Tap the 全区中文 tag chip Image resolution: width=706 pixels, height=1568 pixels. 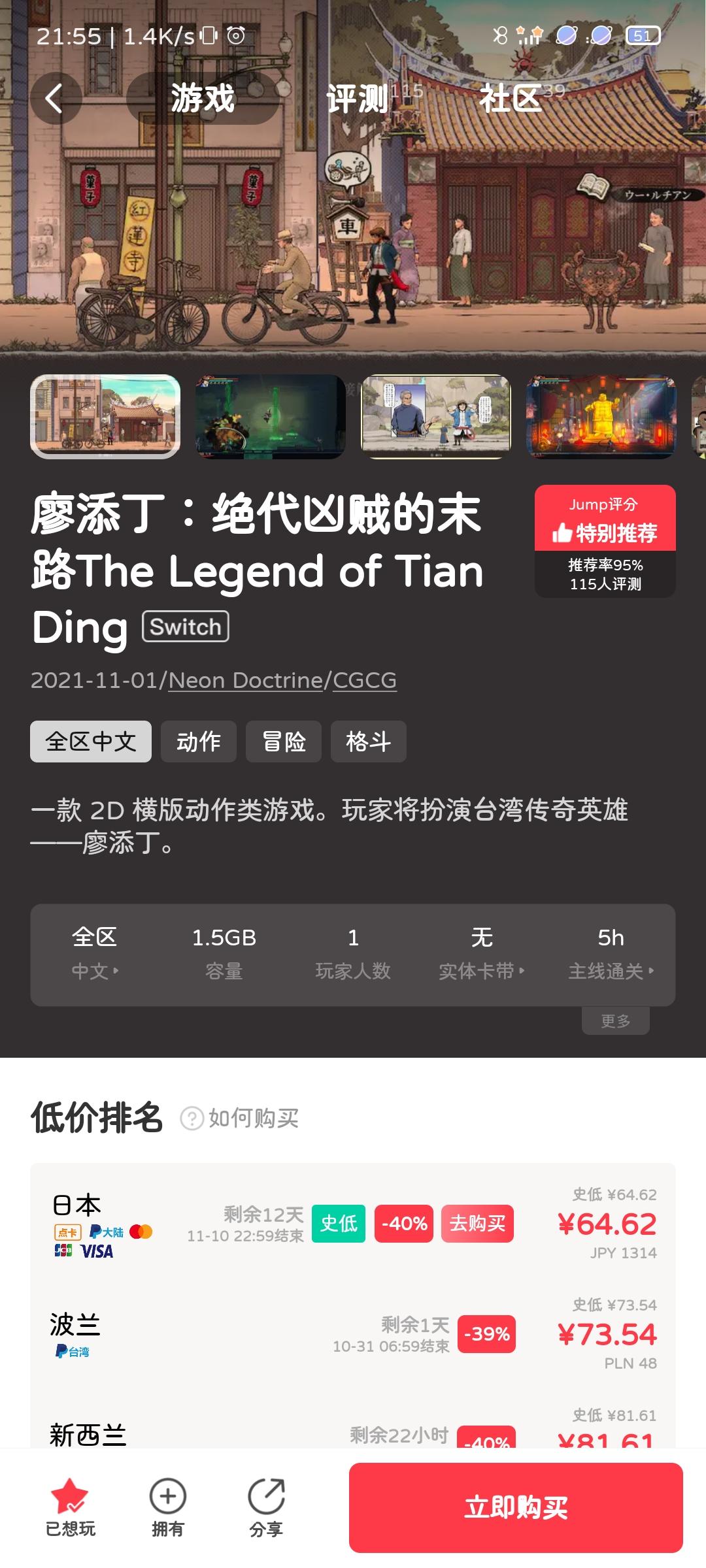pos(91,742)
